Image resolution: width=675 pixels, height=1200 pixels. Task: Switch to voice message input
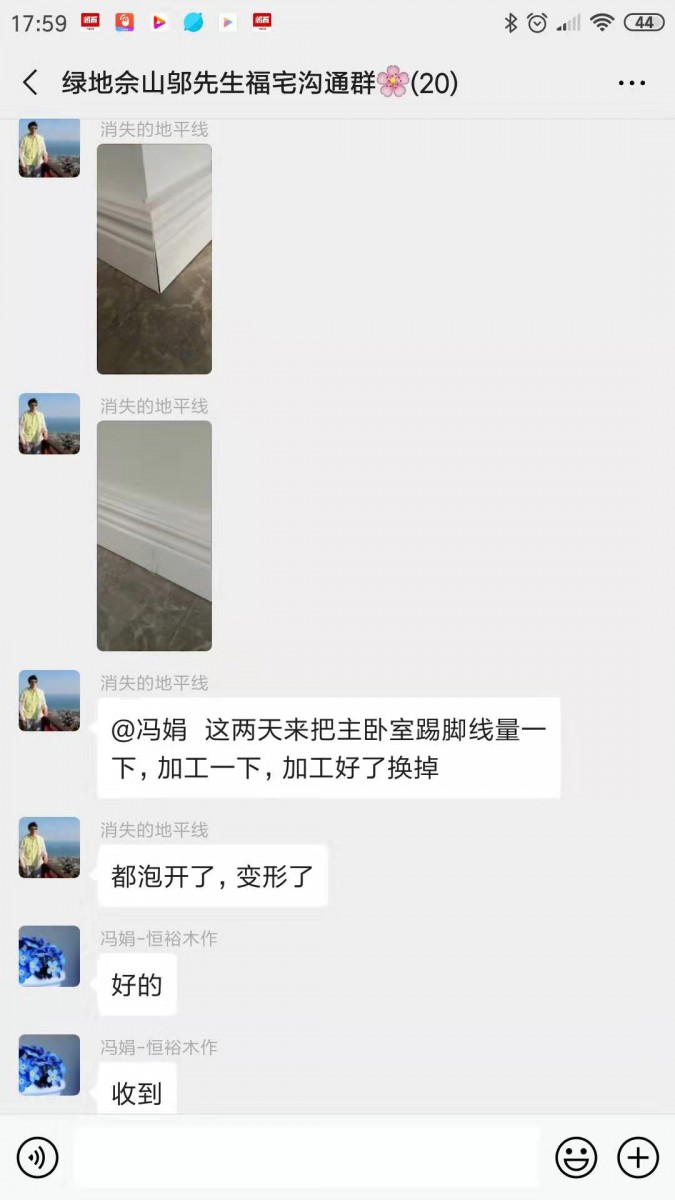click(x=38, y=1158)
